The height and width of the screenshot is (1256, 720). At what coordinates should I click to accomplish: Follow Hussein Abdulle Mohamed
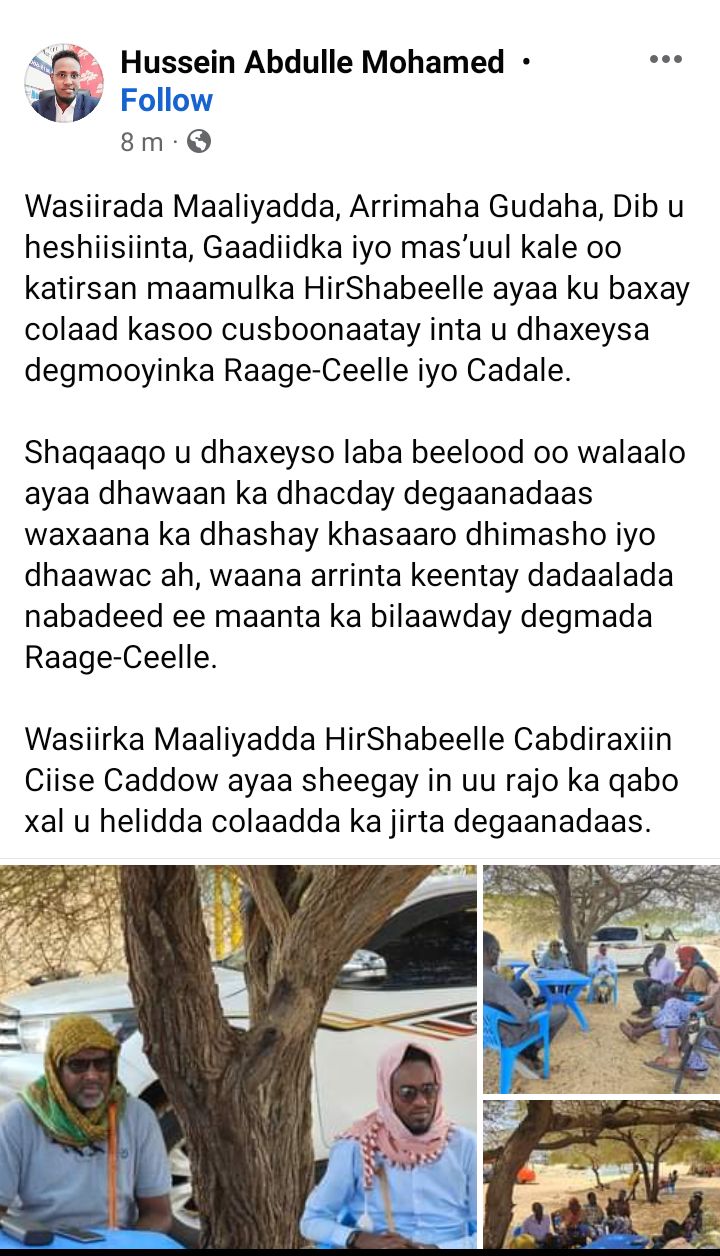pyautogui.click(x=166, y=100)
